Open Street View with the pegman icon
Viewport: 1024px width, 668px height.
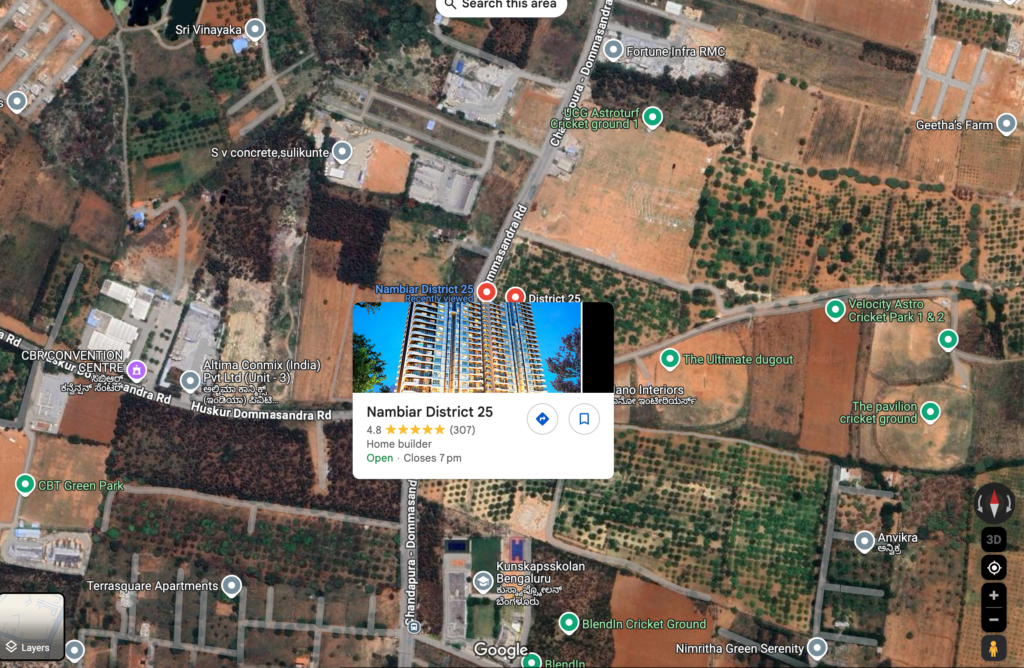(994, 648)
